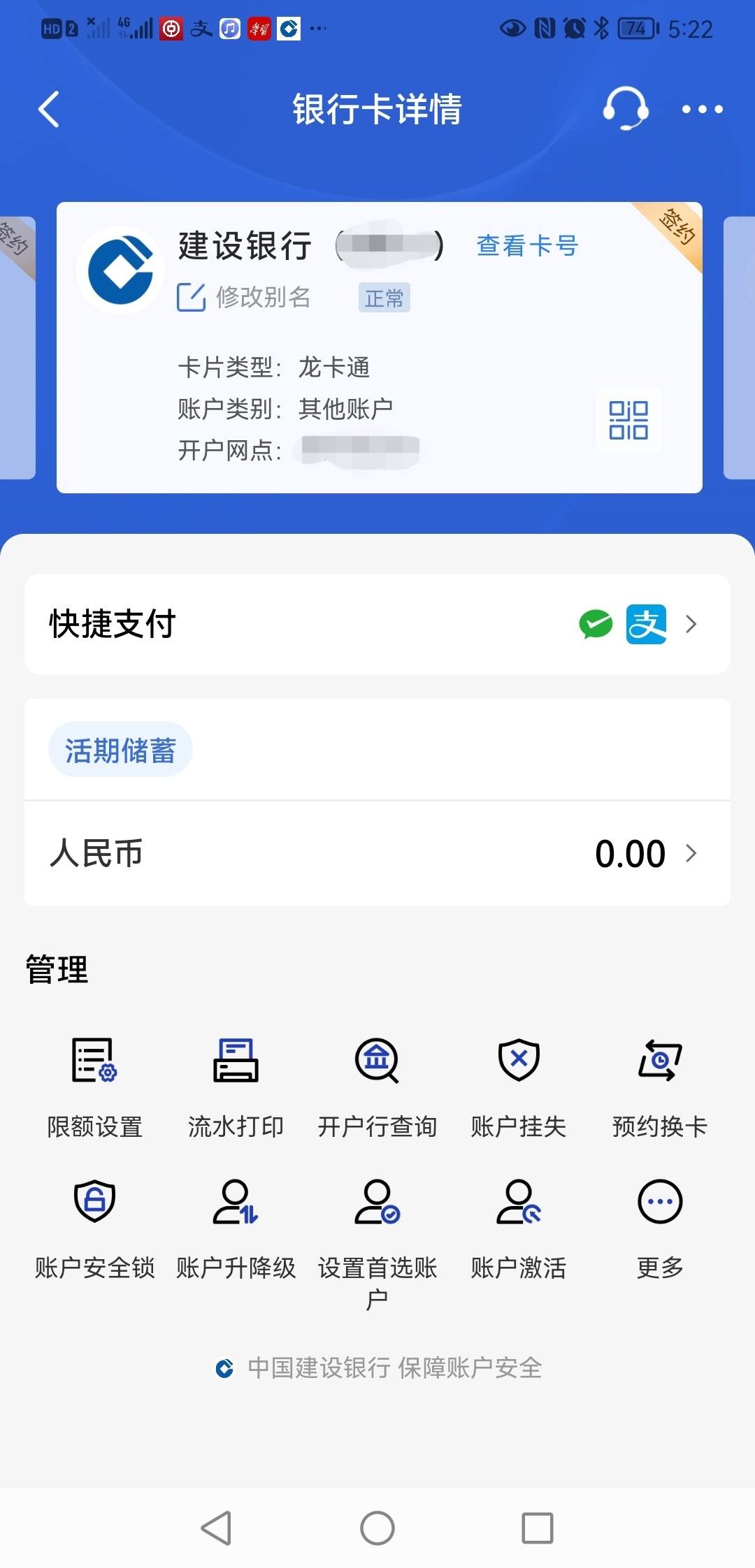This screenshot has height=1568, width=755.
Task: Open the three-dot overflow menu
Action: coord(702,110)
